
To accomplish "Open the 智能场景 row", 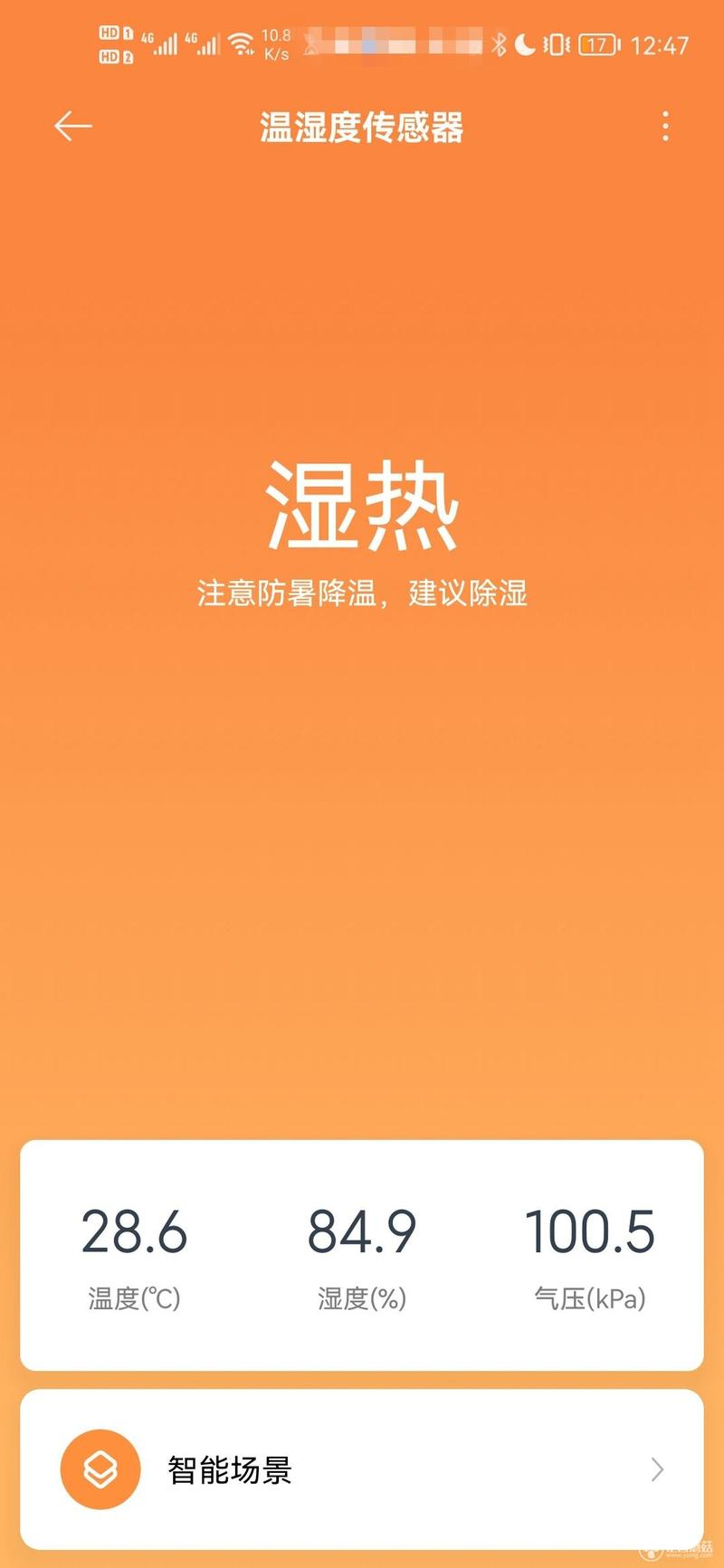I will (362, 1470).
